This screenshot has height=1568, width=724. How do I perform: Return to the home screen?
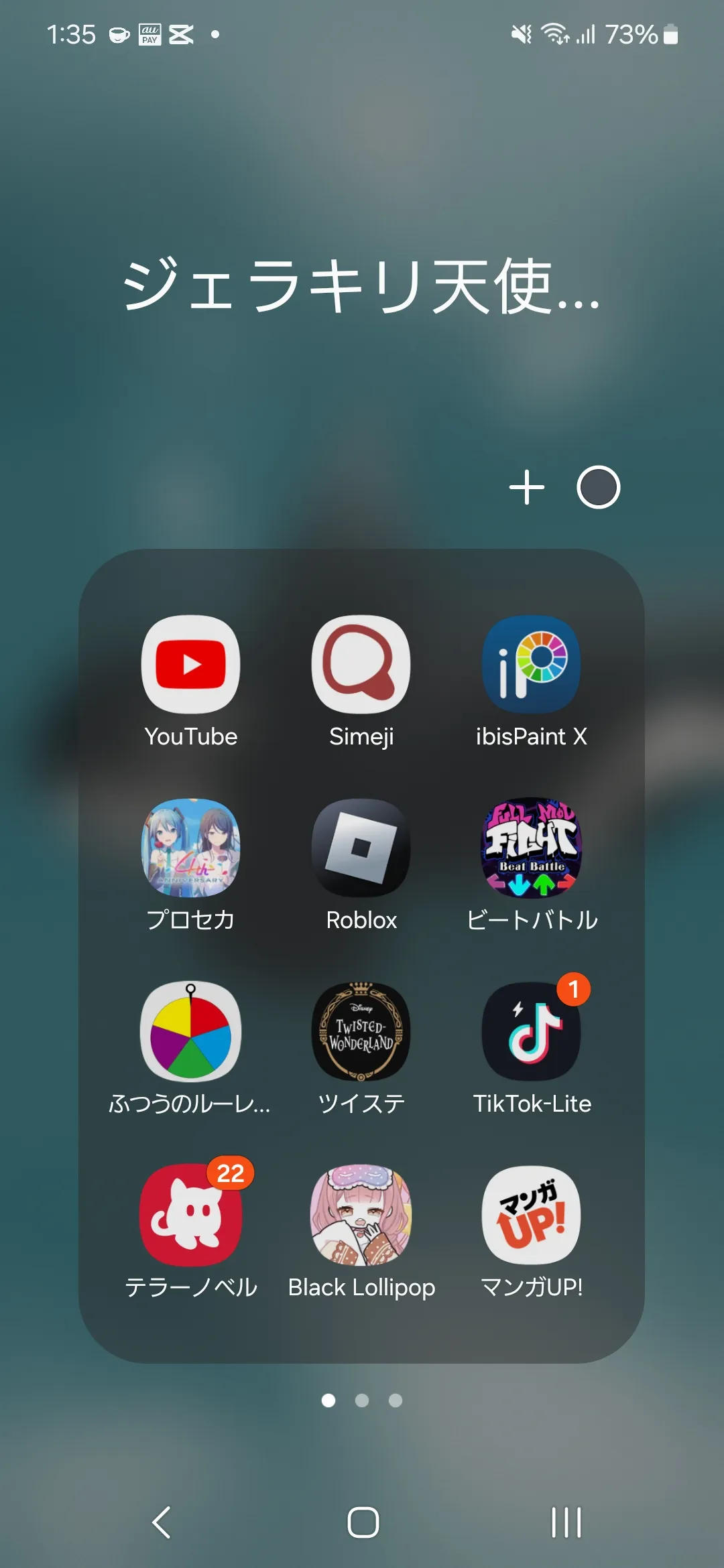(363, 1522)
